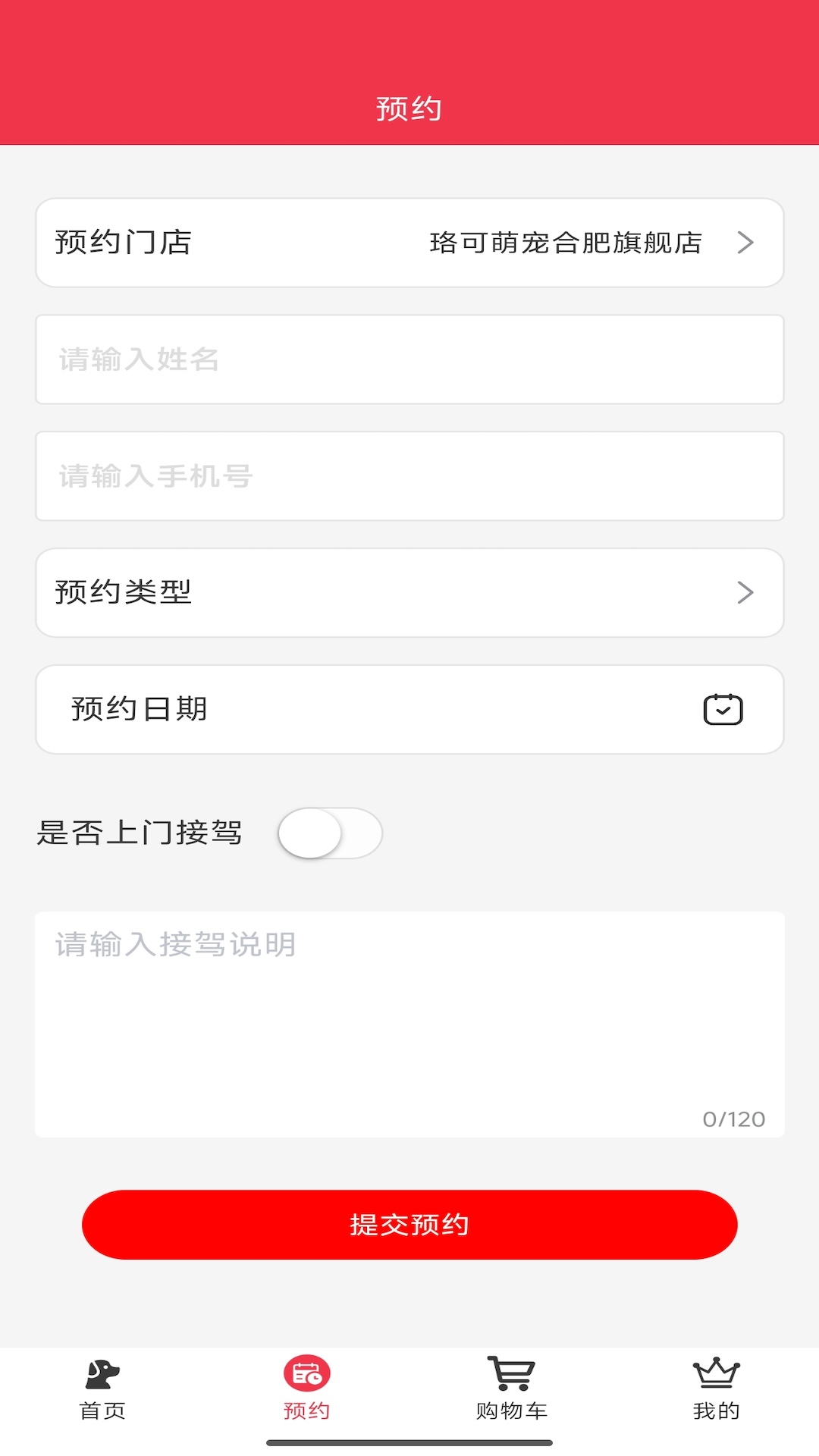Click the 请输入姓名 name field

click(x=409, y=359)
